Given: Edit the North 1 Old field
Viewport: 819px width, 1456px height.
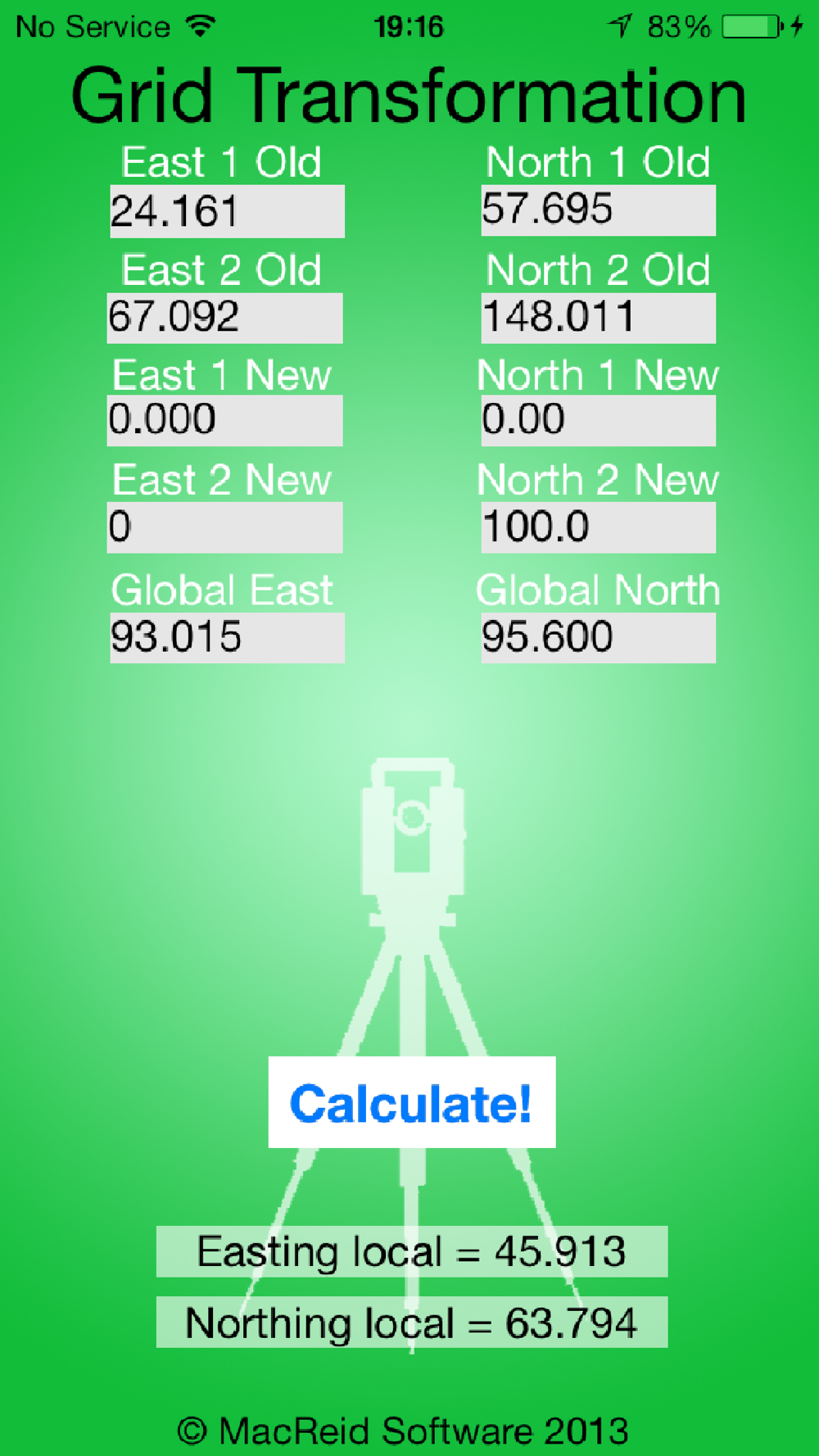Looking at the screenshot, I should click(x=599, y=210).
